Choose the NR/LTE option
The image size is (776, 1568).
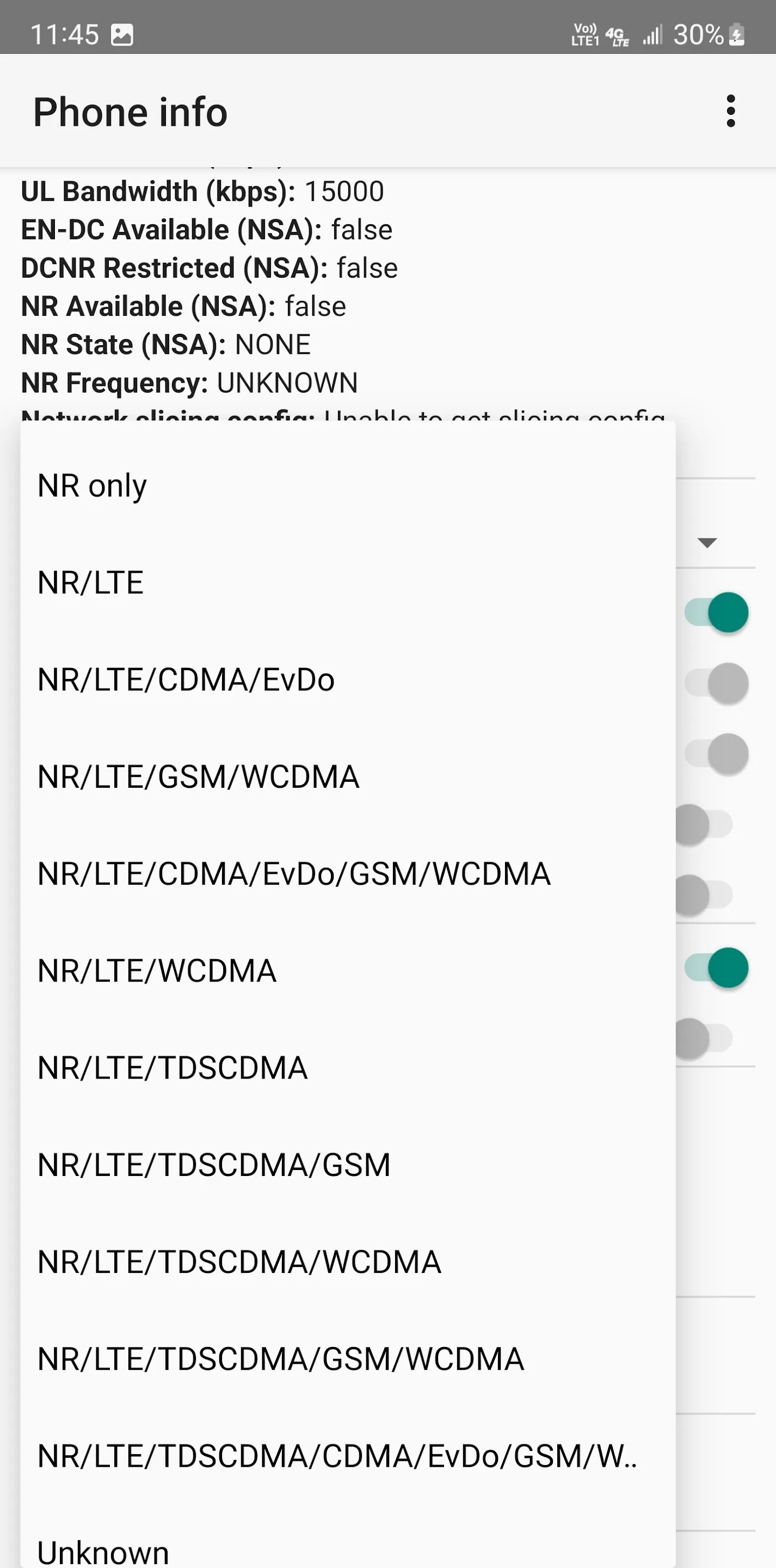coord(347,583)
